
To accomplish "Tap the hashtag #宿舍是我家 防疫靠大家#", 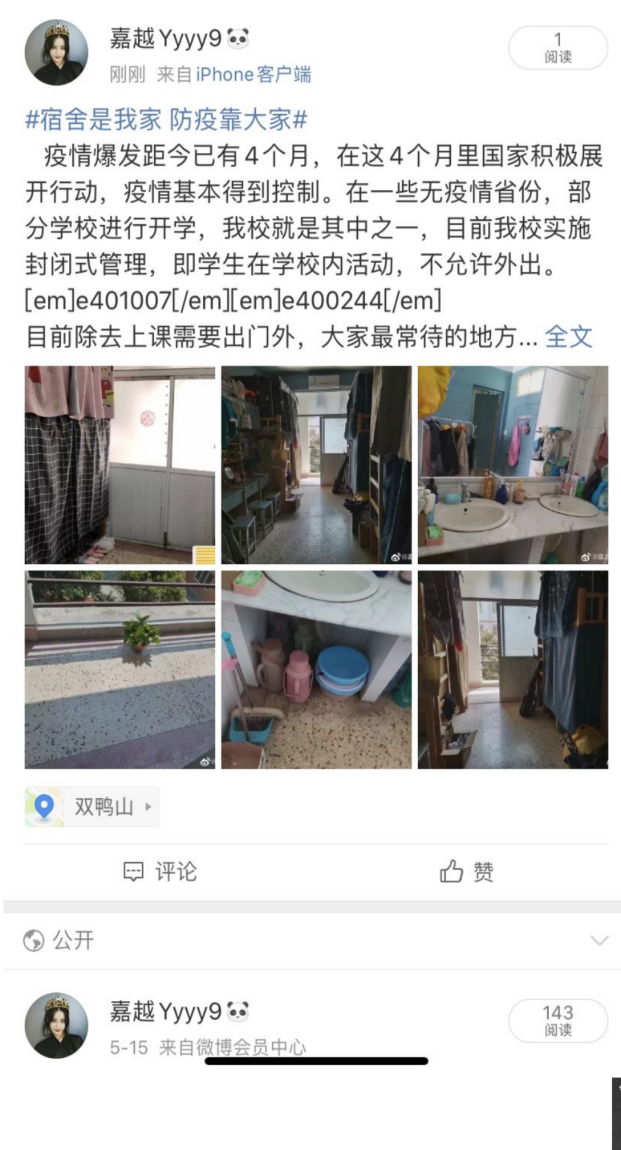I will tap(166, 119).
